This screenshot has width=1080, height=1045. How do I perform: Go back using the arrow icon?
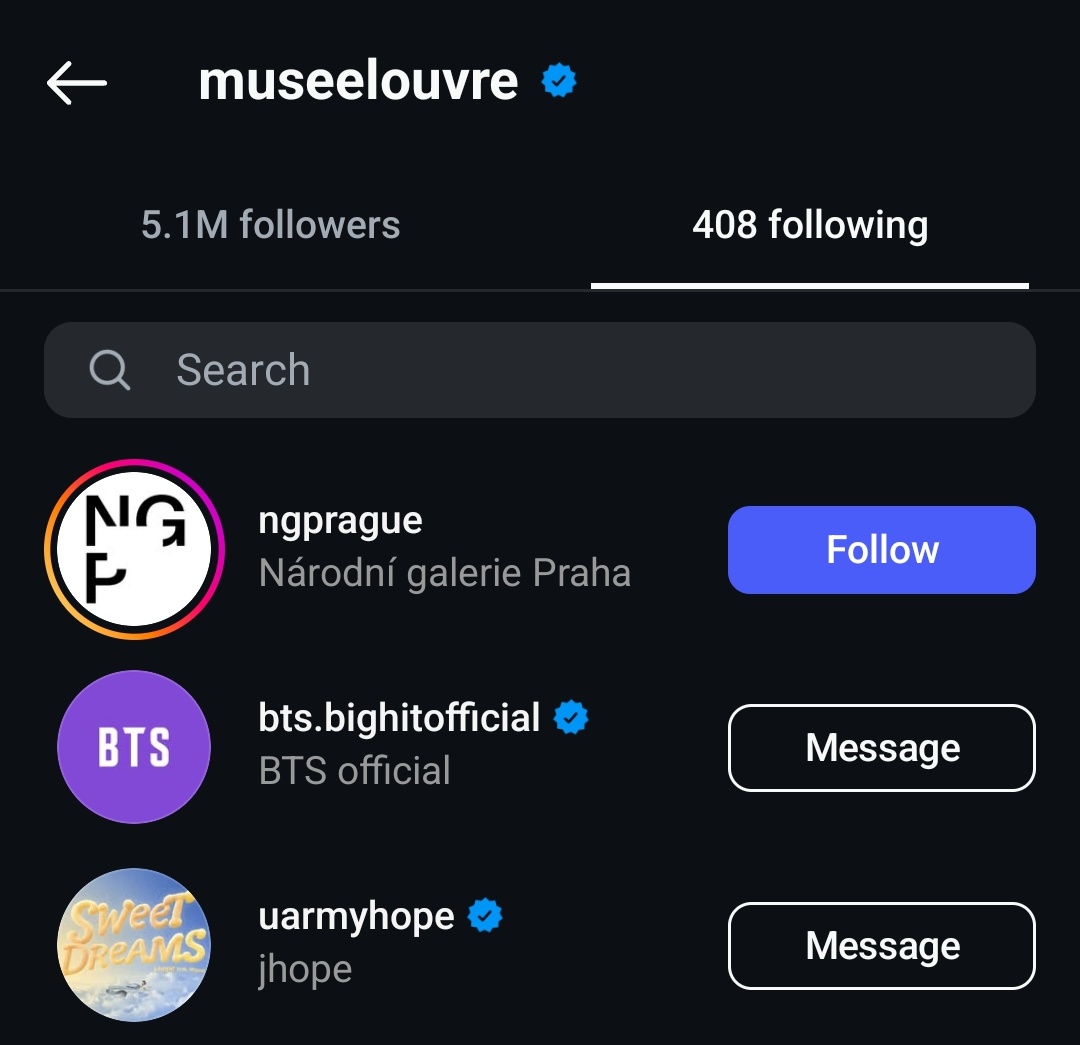coord(76,82)
